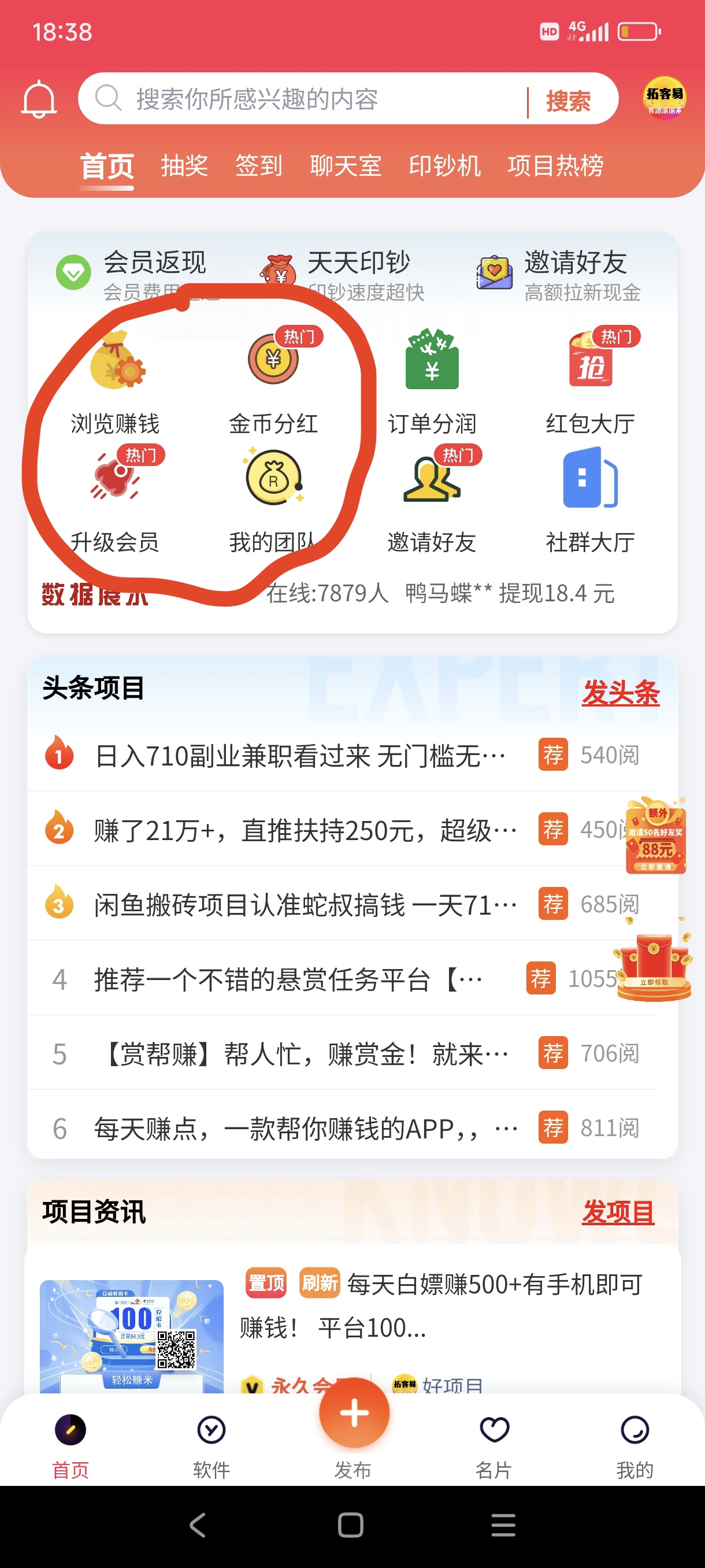Tap the system back button
Screen dimensions: 705x1568
coord(198,1525)
